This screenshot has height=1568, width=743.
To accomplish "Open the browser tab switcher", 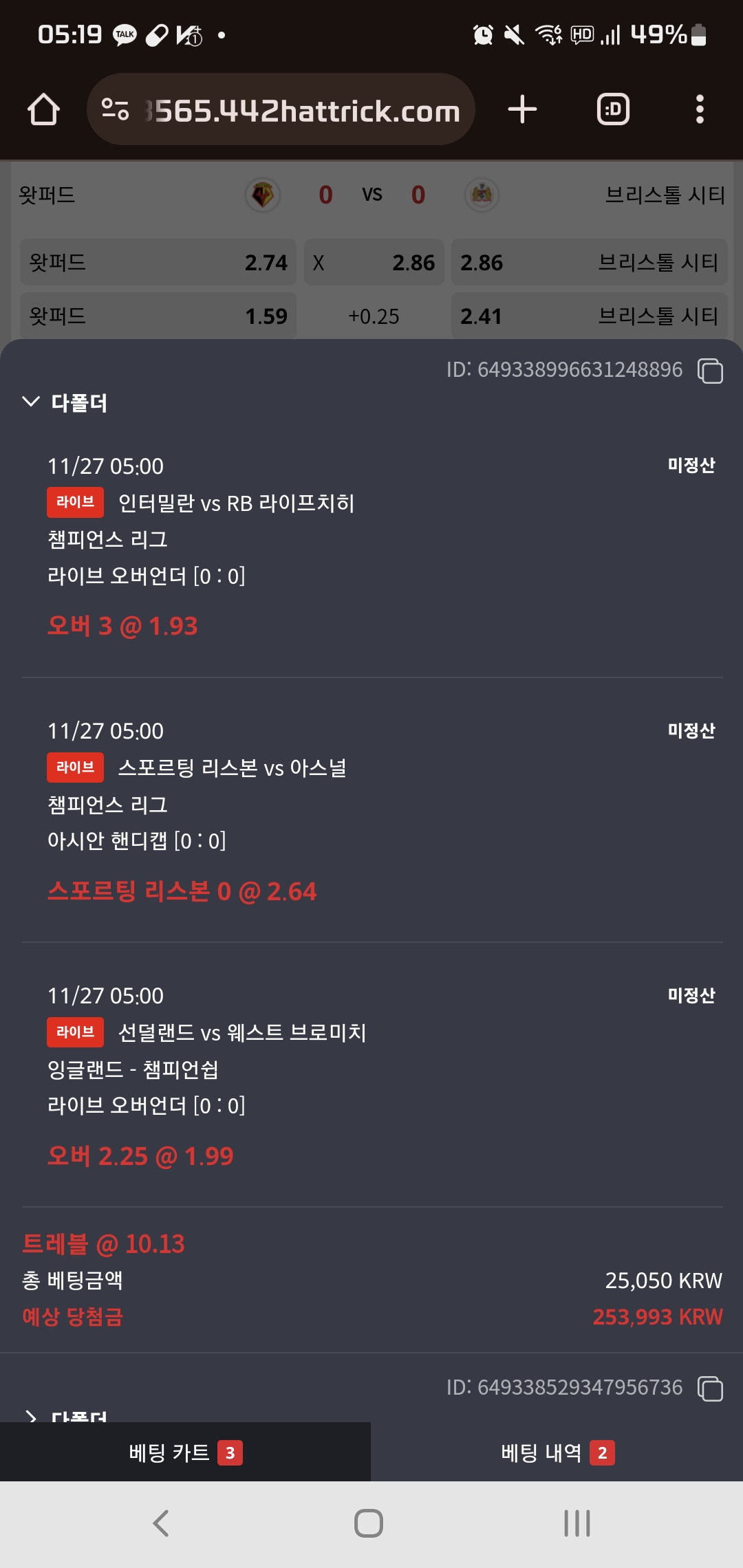I will point(612,110).
